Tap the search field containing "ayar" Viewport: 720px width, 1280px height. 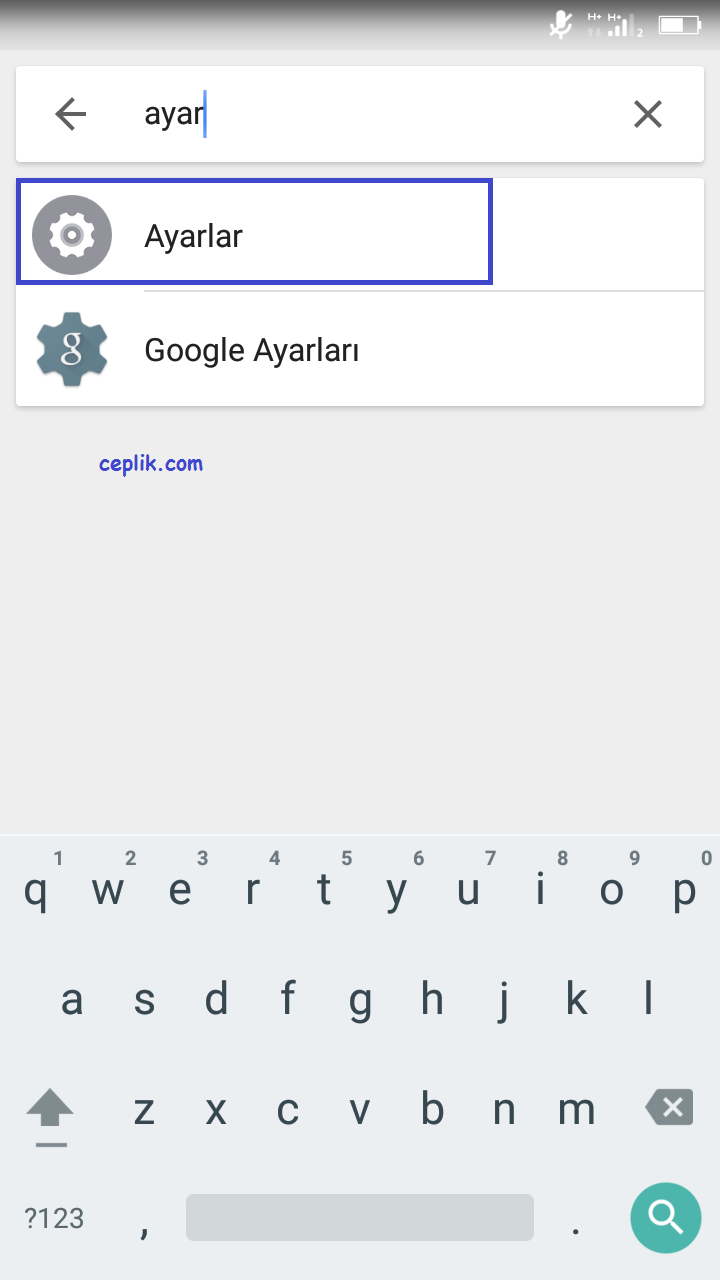370,114
